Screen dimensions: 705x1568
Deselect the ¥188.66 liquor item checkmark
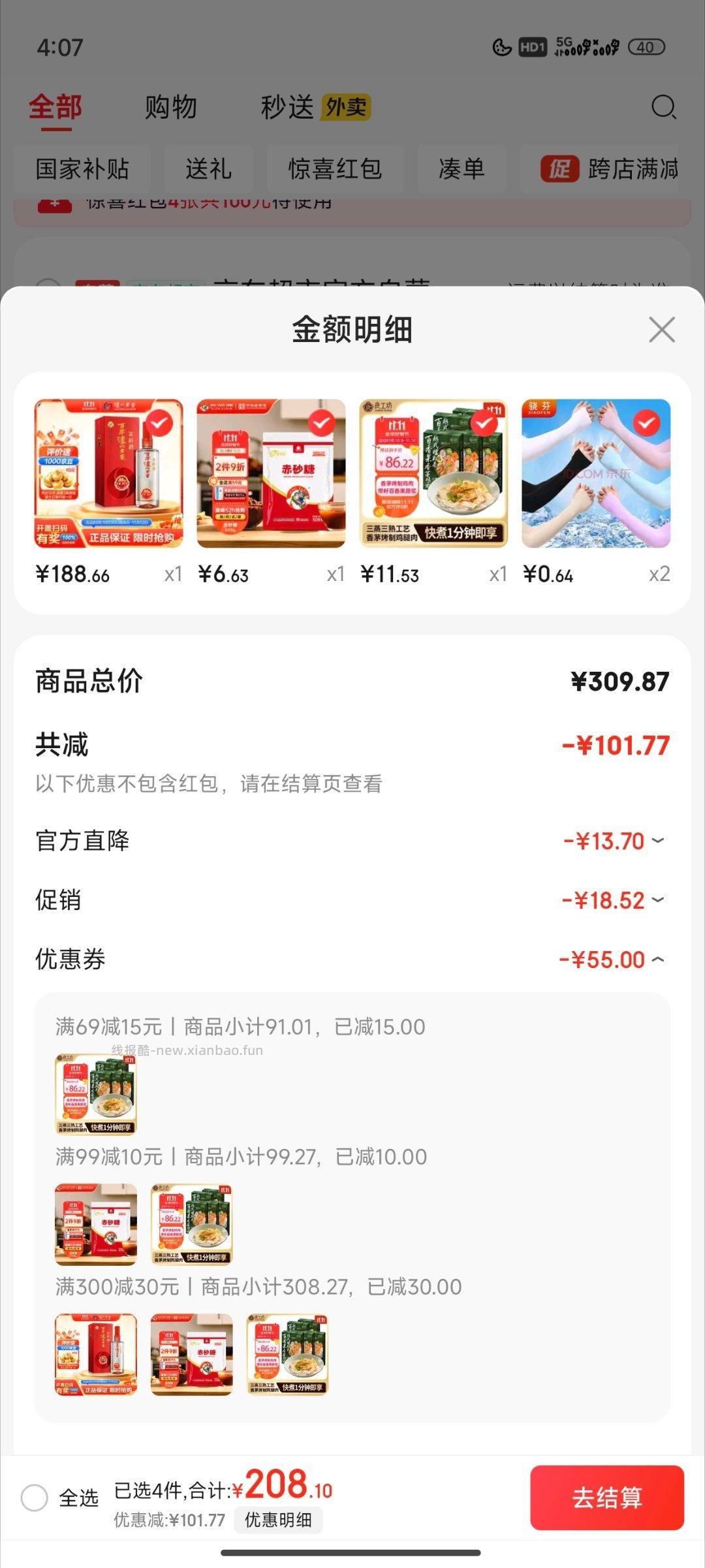point(160,424)
